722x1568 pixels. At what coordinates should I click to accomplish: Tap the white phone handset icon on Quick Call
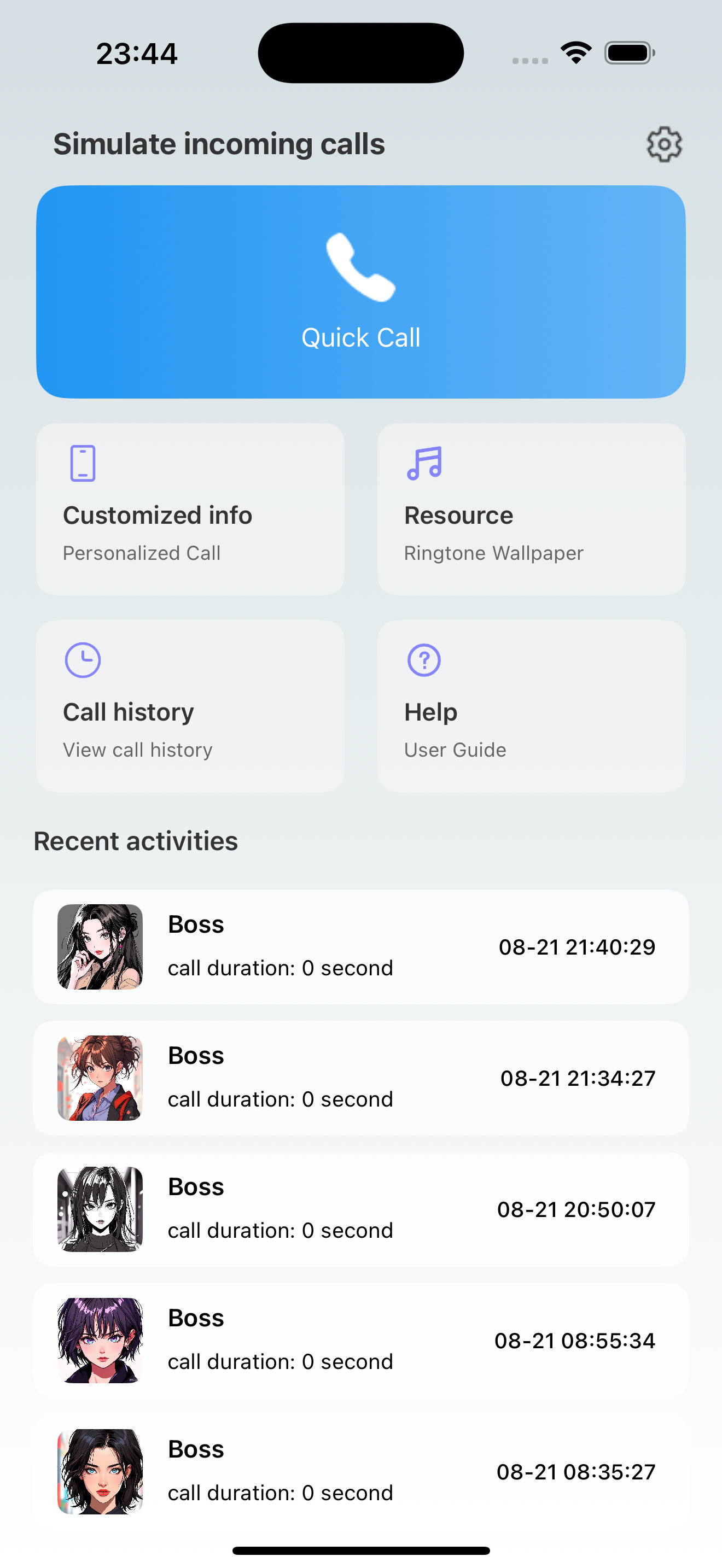tap(360, 269)
